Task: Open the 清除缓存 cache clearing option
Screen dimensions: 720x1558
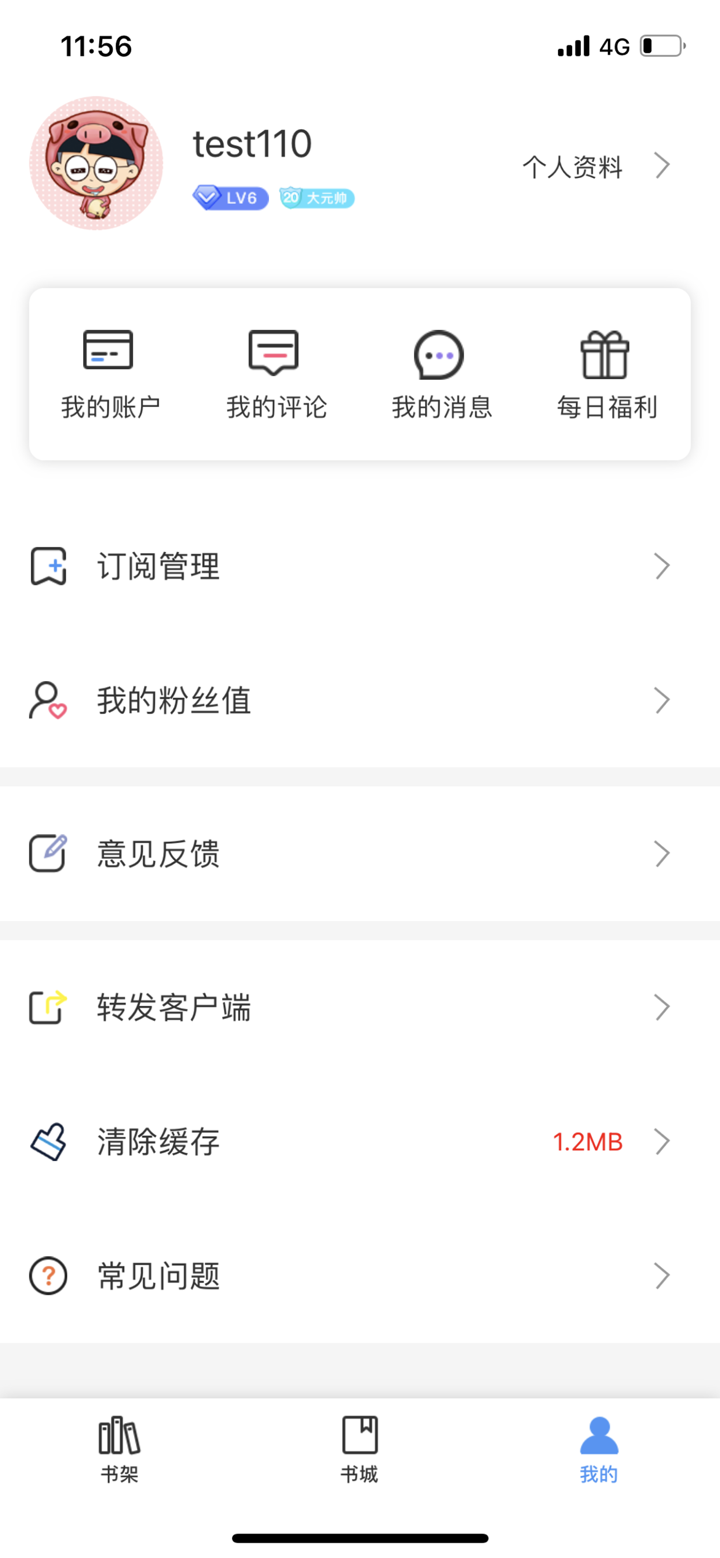Action: point(360,1141)
